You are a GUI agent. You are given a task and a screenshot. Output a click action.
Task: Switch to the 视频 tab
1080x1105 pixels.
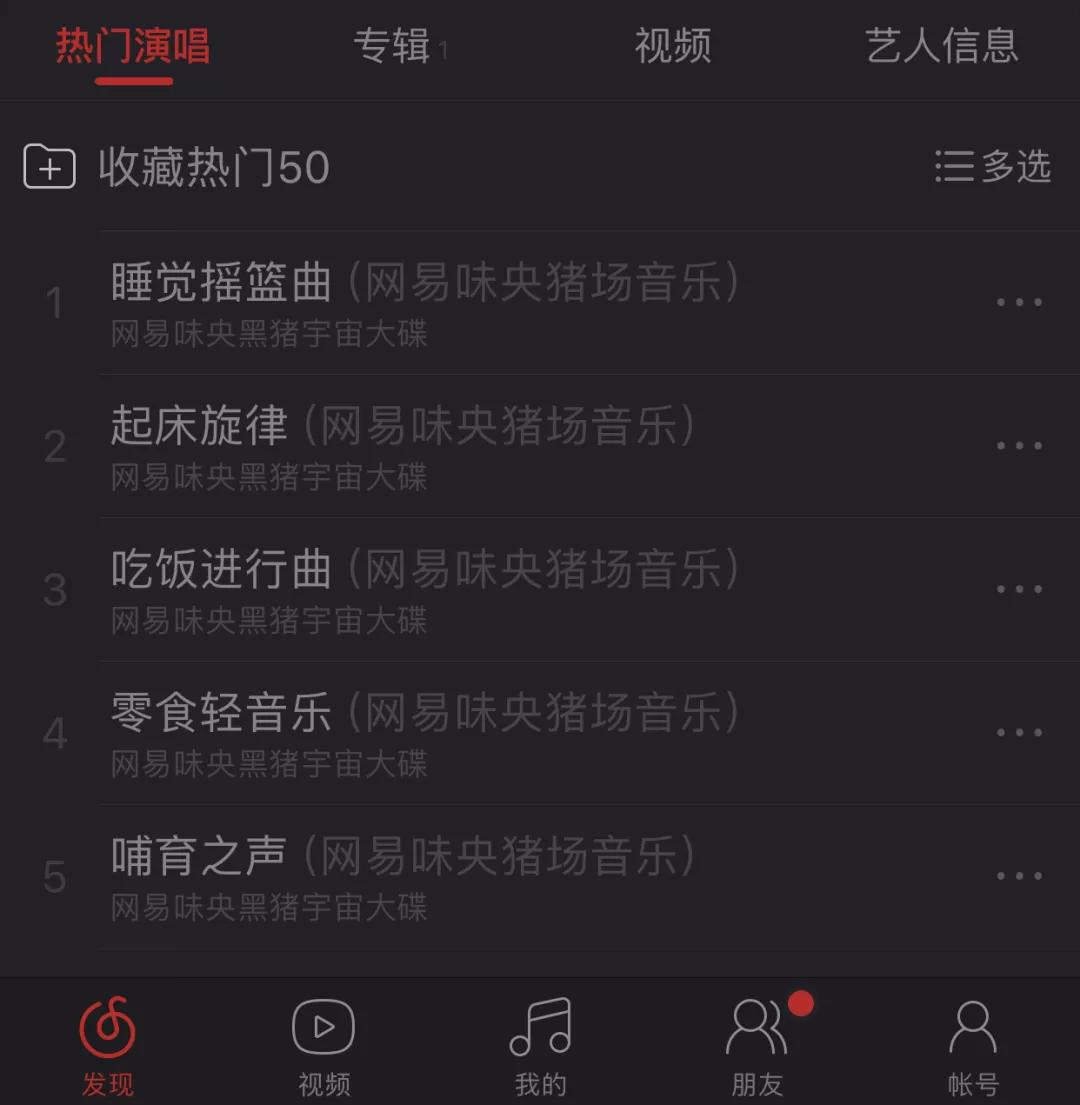click(673, 46)
